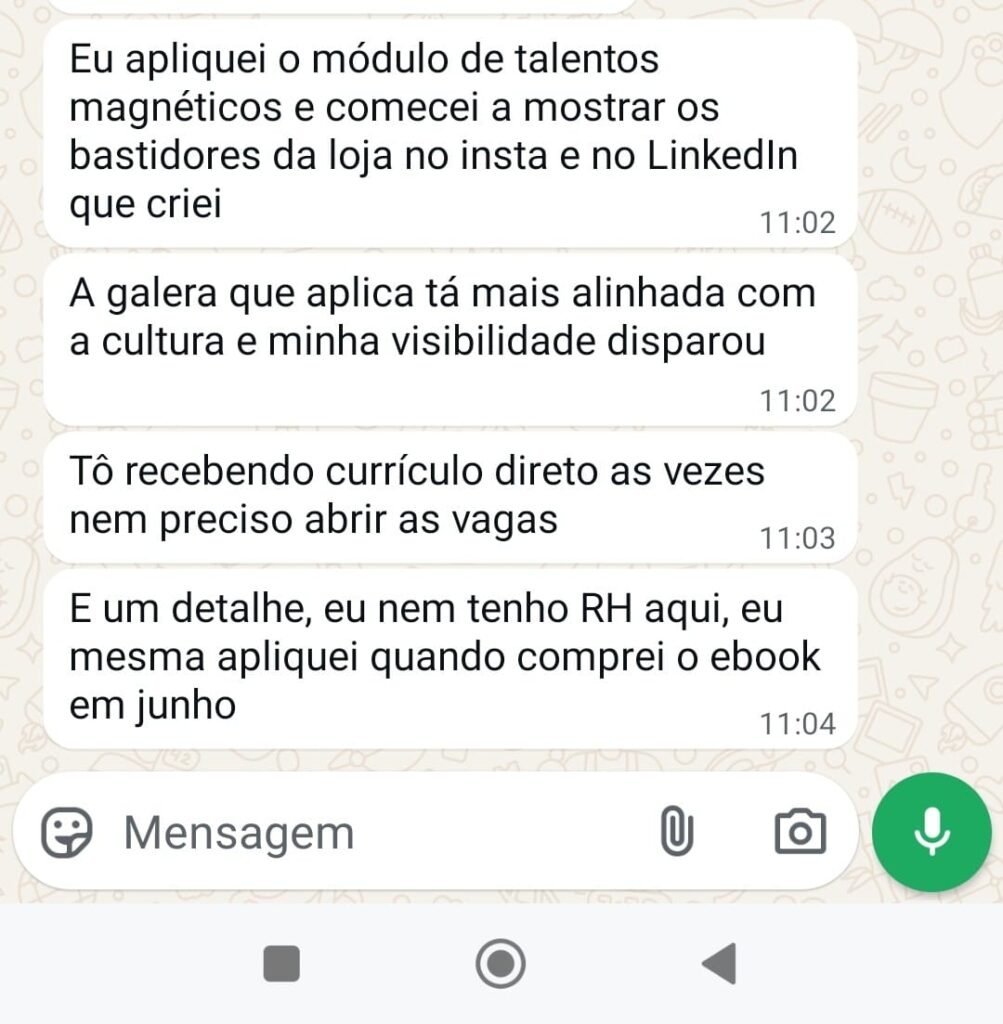Open the camera from the message bar

800,832
